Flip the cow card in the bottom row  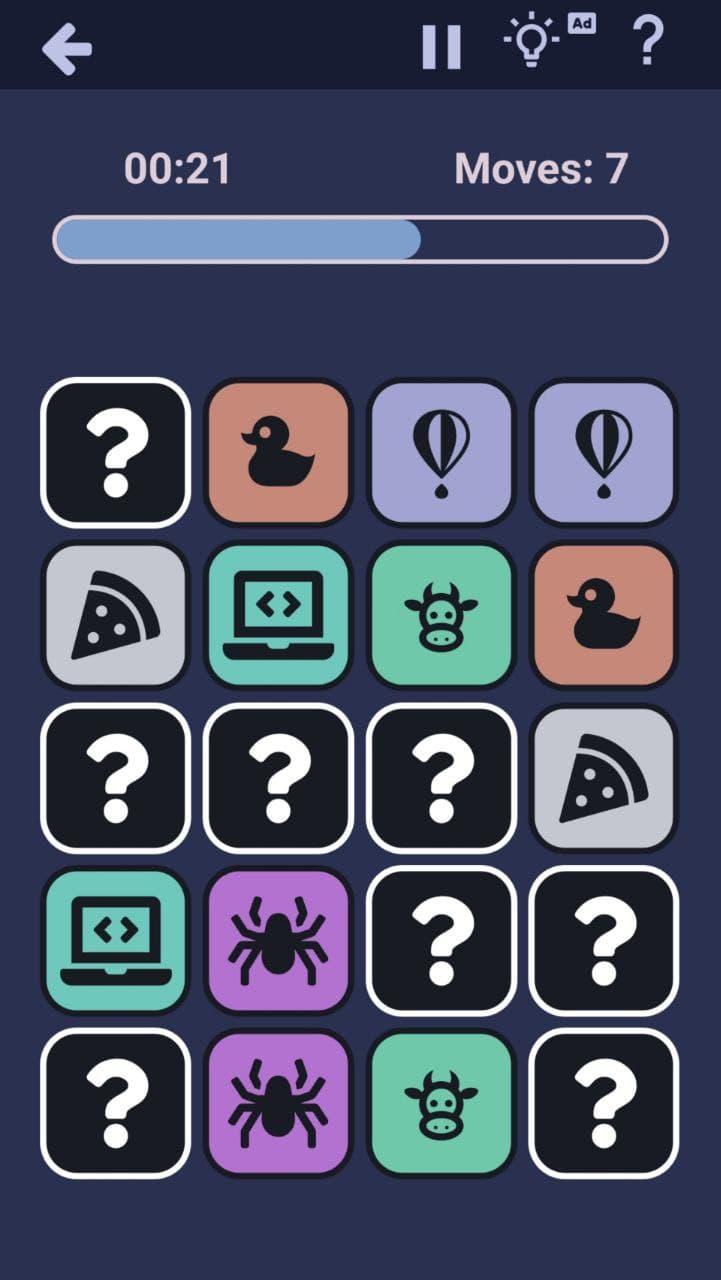click(441, 1104)
